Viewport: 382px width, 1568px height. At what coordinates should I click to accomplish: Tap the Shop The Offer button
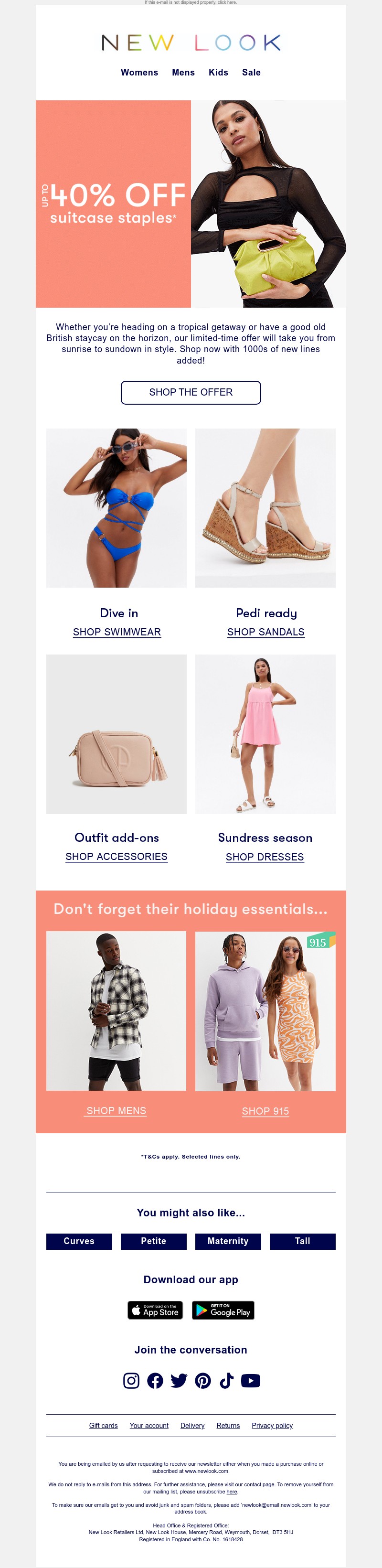point(191,393)
